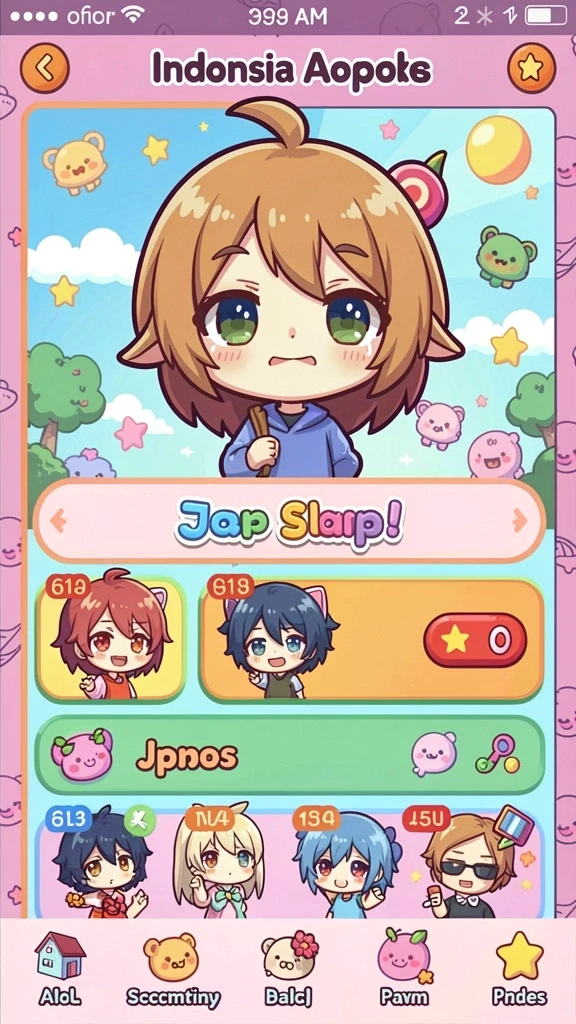The height and width of the screenshot is (1024, 576).
Task: Tap the red star 0 button
Action: pyautogui.click(x=475, y=640)
